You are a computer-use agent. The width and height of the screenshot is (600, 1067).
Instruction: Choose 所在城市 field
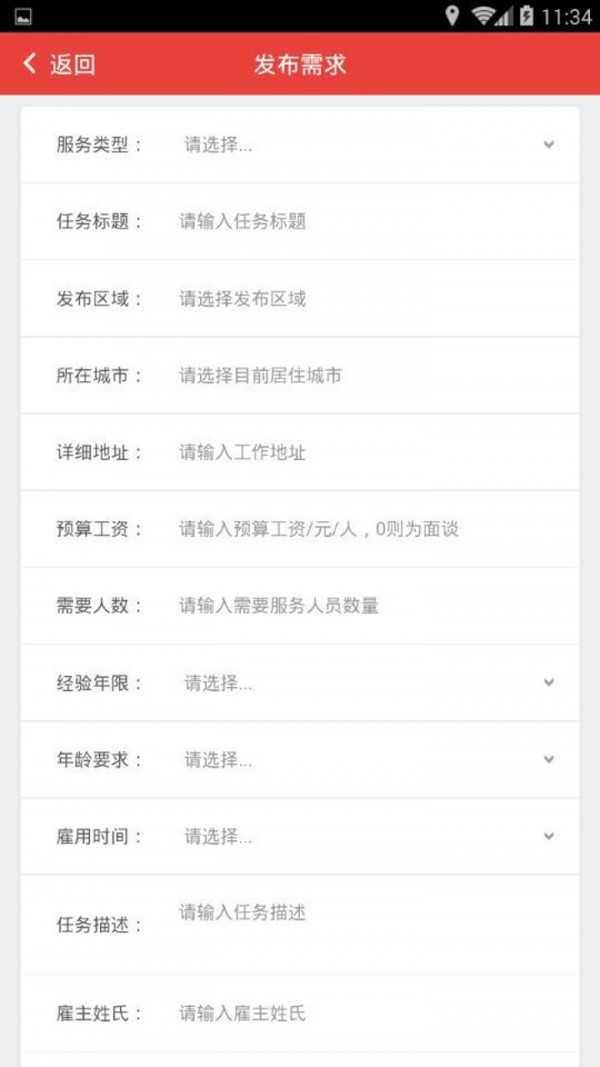370,375
